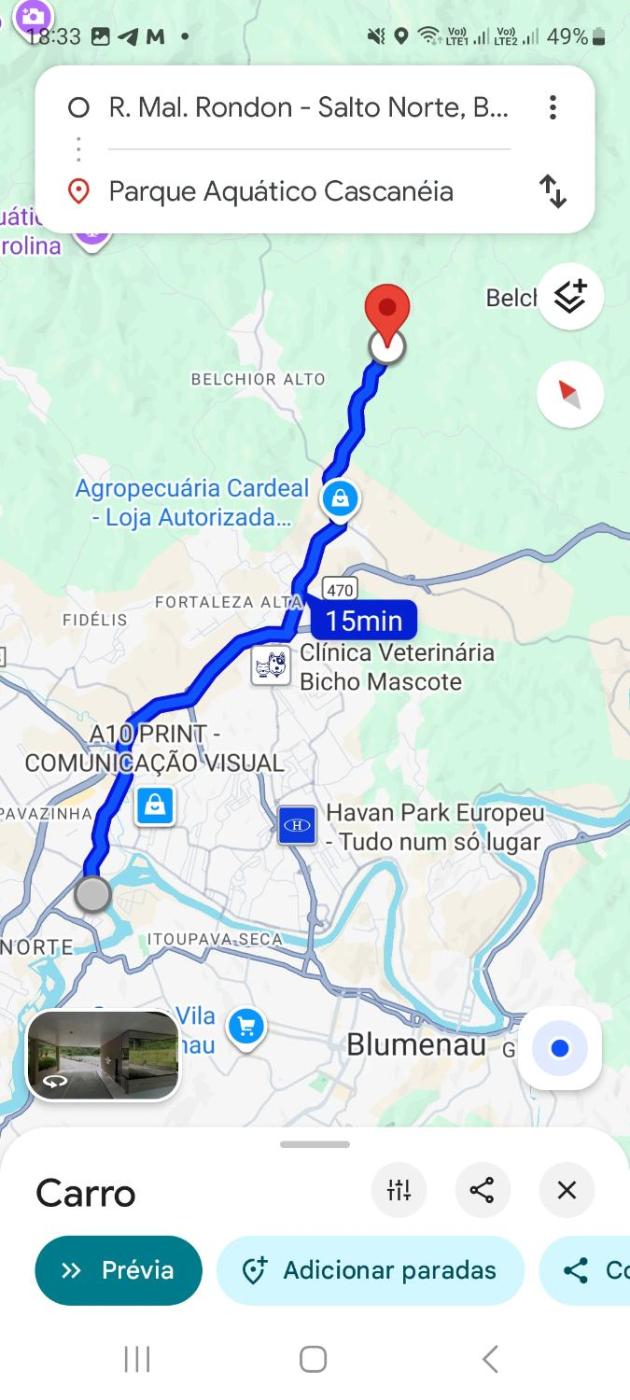Viewport: 630px width, 1400px height.
Task: Open the system recent apps view
Action: tap(137, 1358)
